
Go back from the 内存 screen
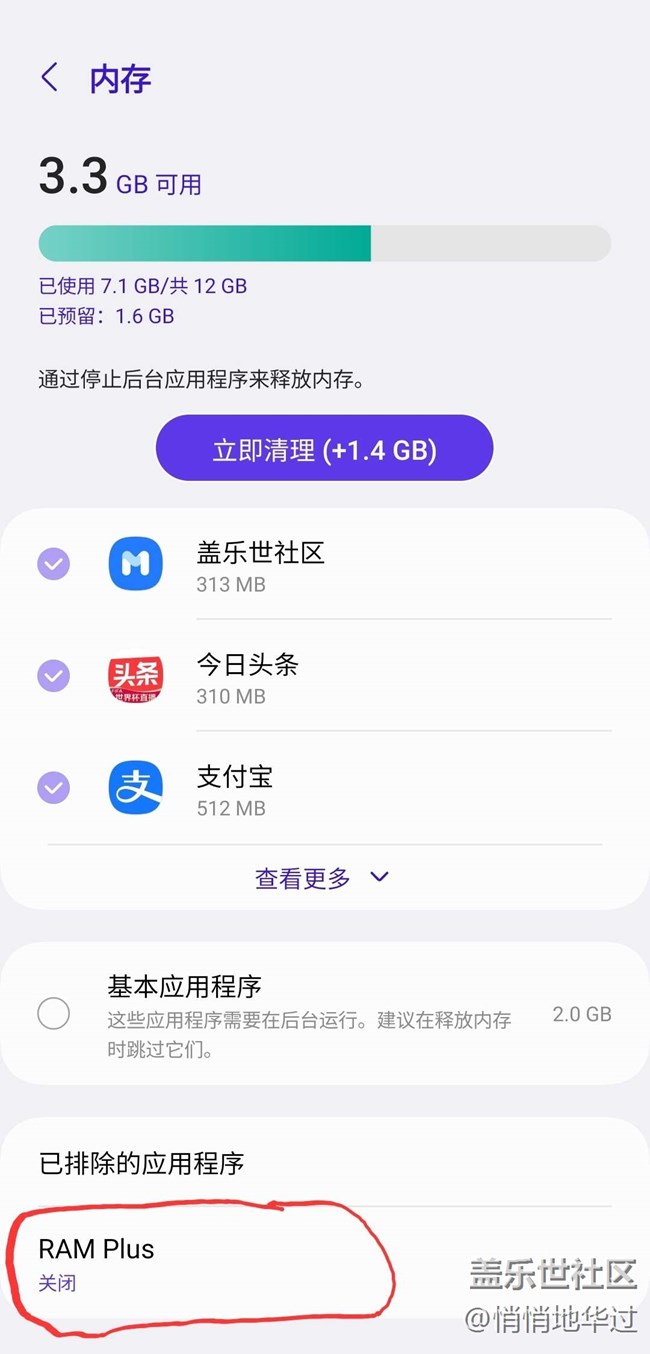point(50,78)
